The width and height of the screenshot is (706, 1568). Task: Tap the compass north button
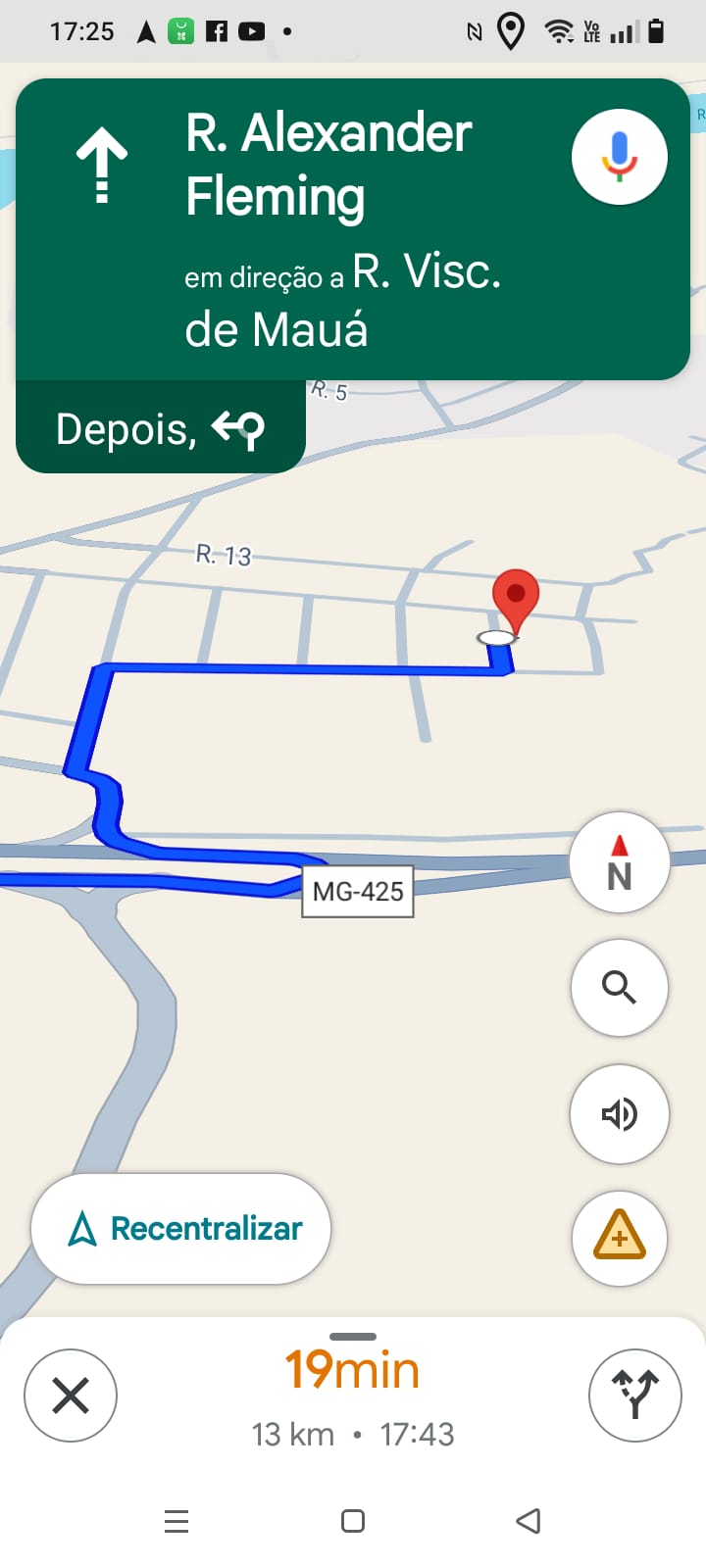620,863
